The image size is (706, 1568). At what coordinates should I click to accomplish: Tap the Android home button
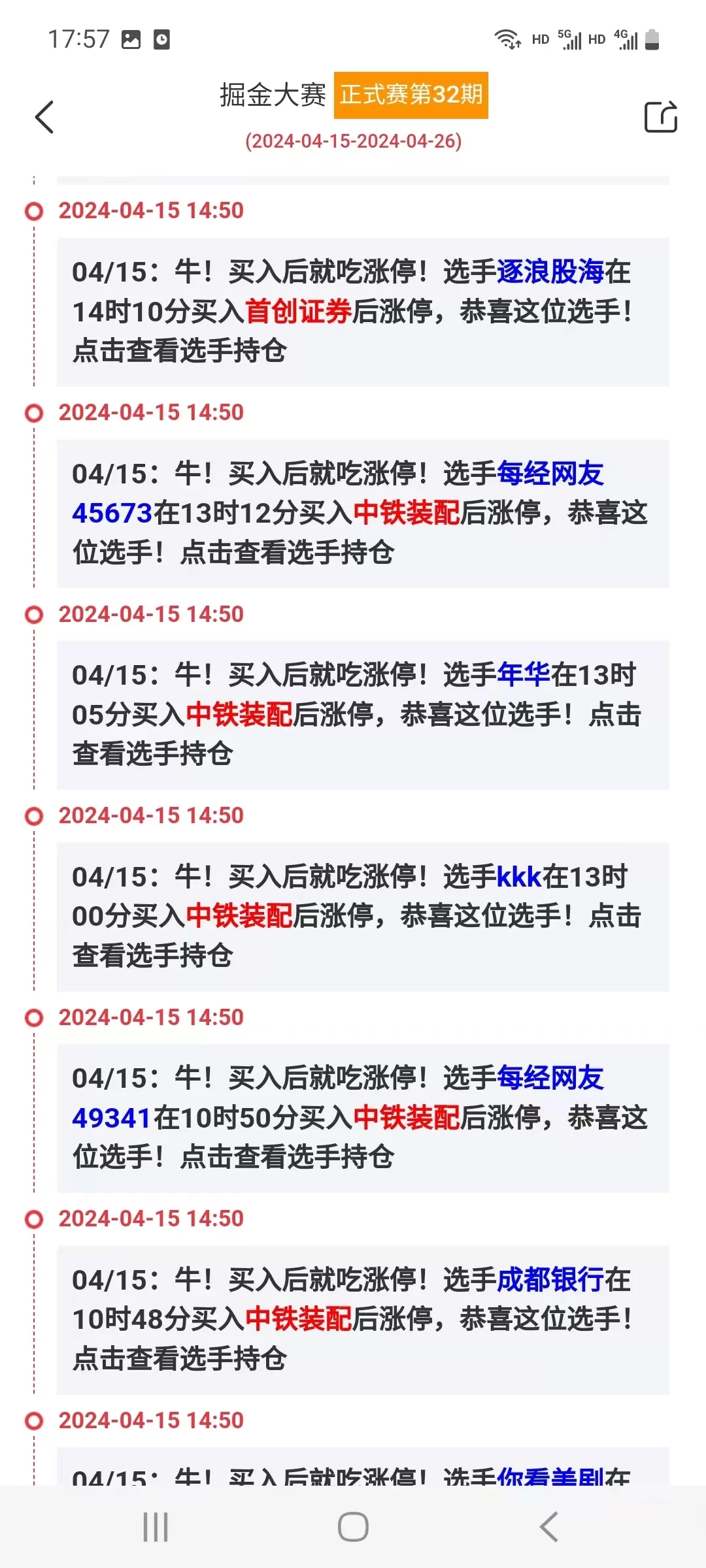[x=353, y=1528]
